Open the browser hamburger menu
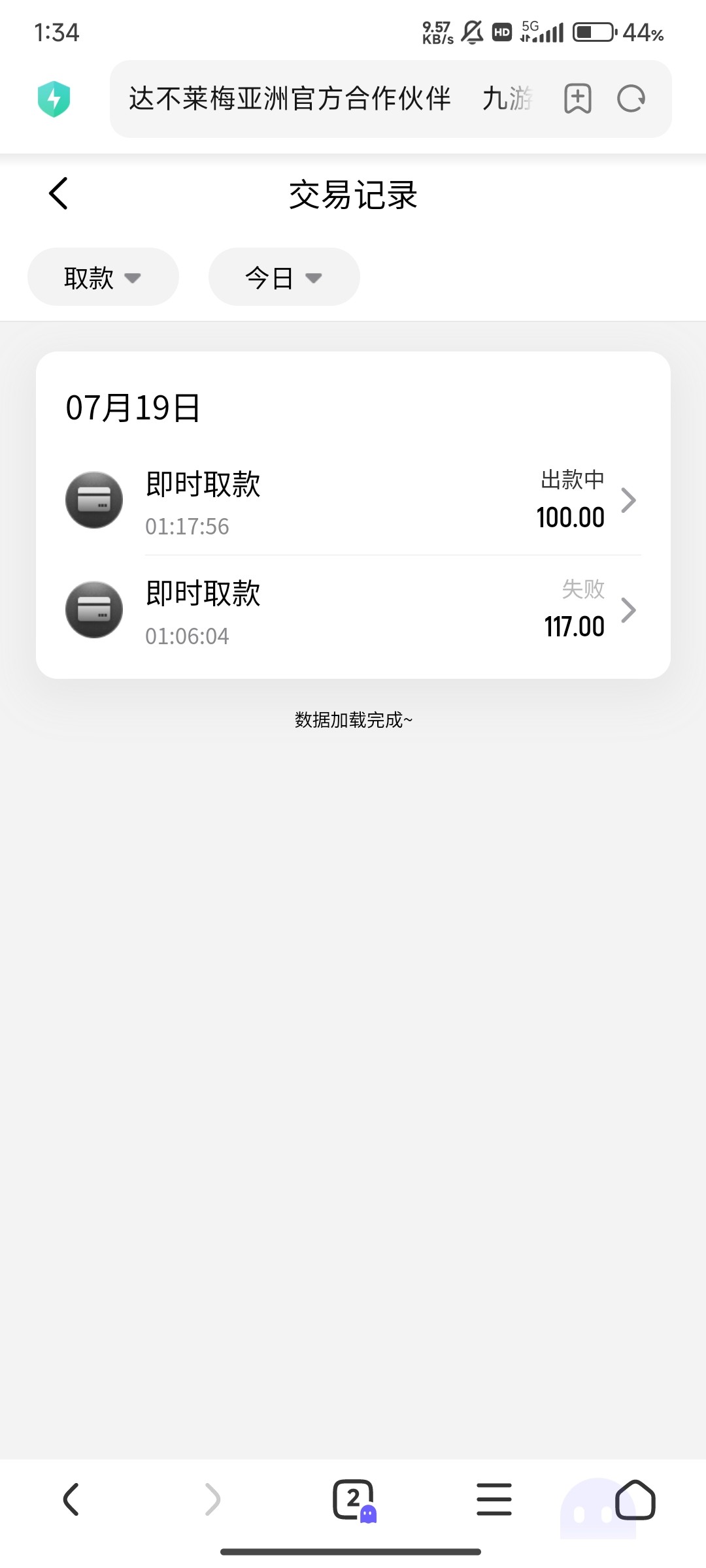 [x=494, y=1499]
